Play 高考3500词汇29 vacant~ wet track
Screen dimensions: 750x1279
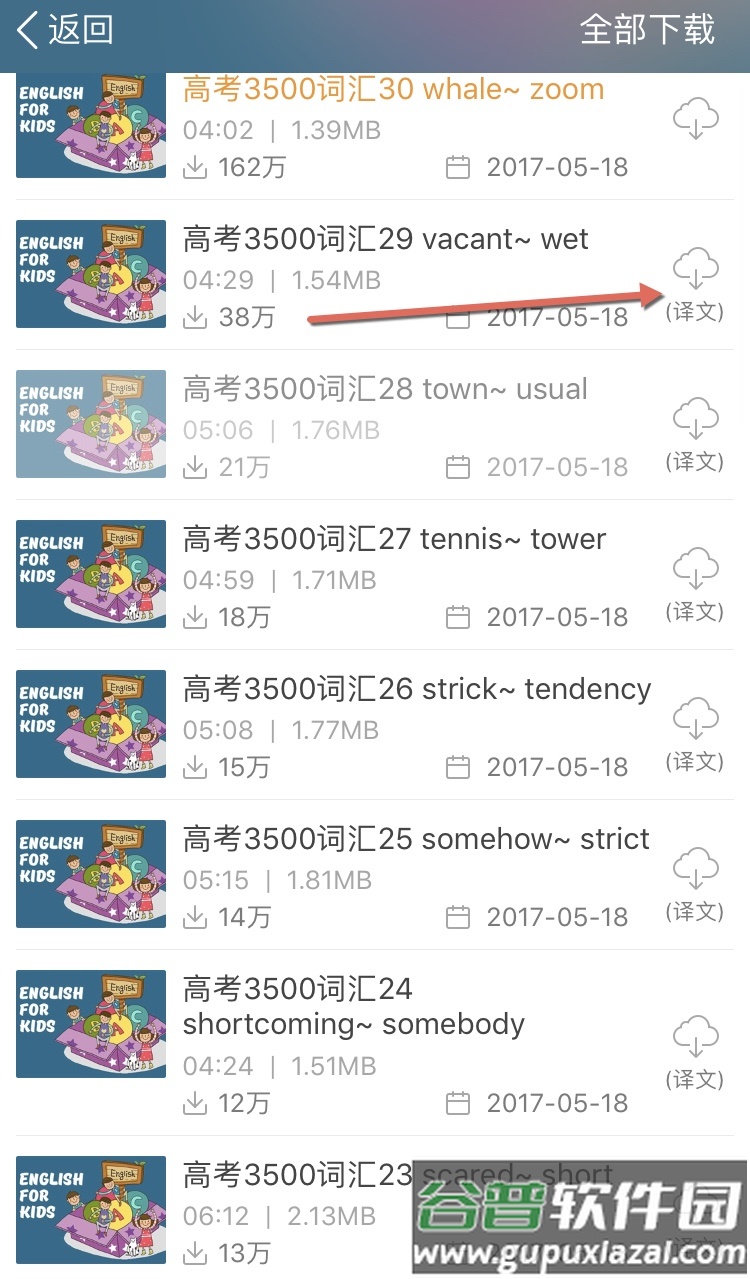(x=385, y=240)
